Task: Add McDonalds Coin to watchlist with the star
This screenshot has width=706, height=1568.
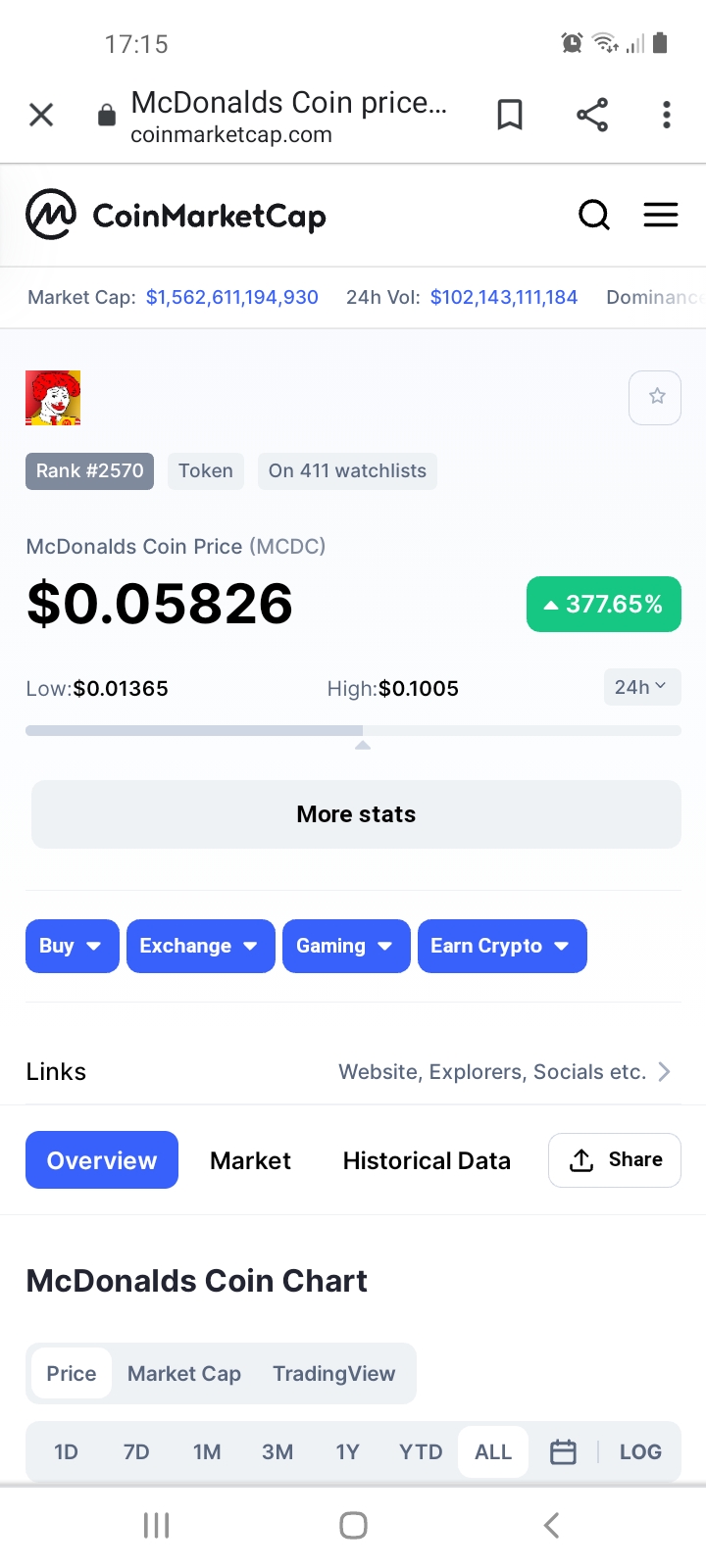Action: tap(655, 397)
